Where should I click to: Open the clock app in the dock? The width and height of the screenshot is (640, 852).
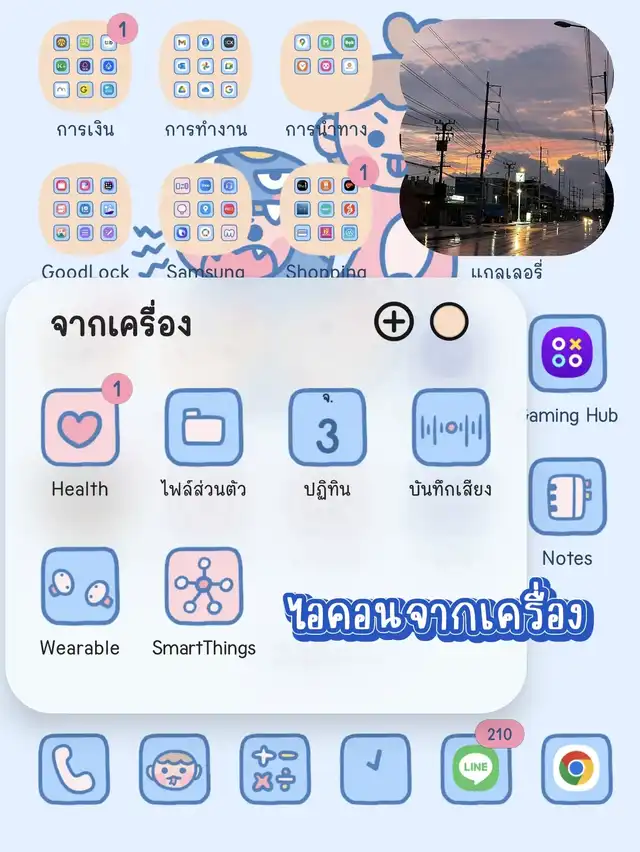pyautogui.click(x=375, y=769)
